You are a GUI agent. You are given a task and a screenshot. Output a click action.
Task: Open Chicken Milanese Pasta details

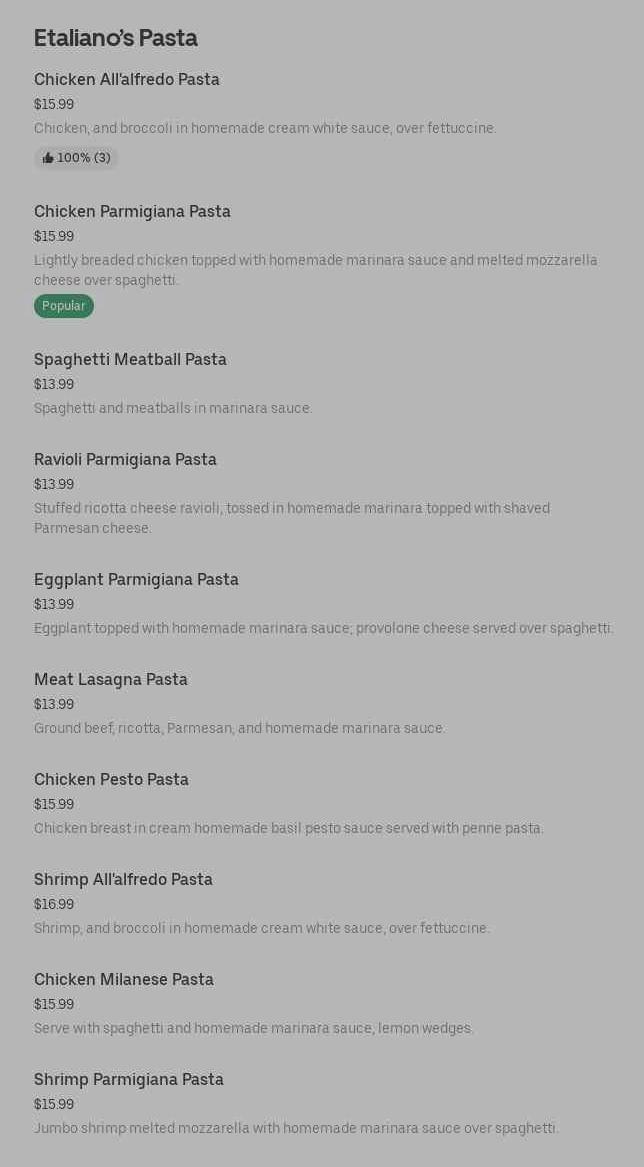coord(124,980)
